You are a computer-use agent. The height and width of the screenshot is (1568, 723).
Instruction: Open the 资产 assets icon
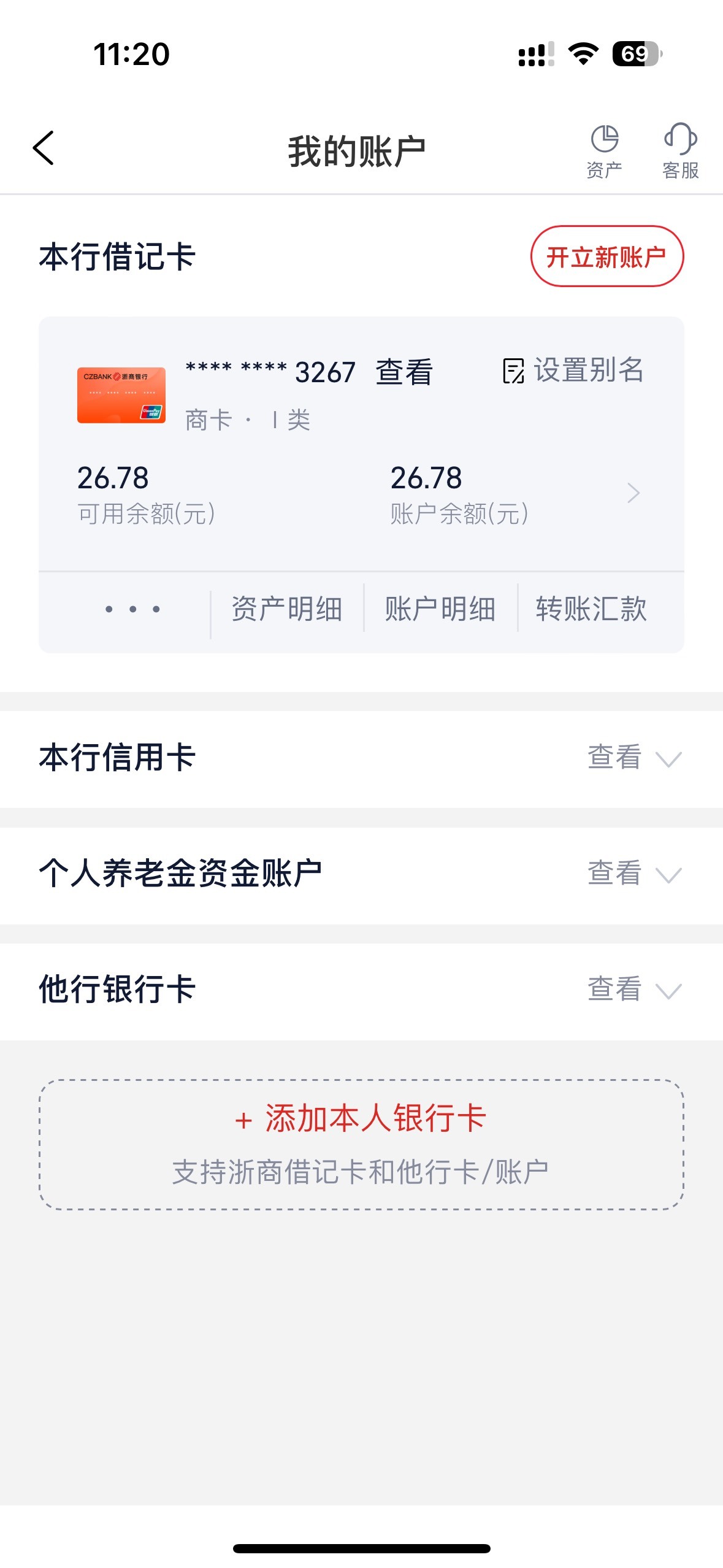(604, 152)
